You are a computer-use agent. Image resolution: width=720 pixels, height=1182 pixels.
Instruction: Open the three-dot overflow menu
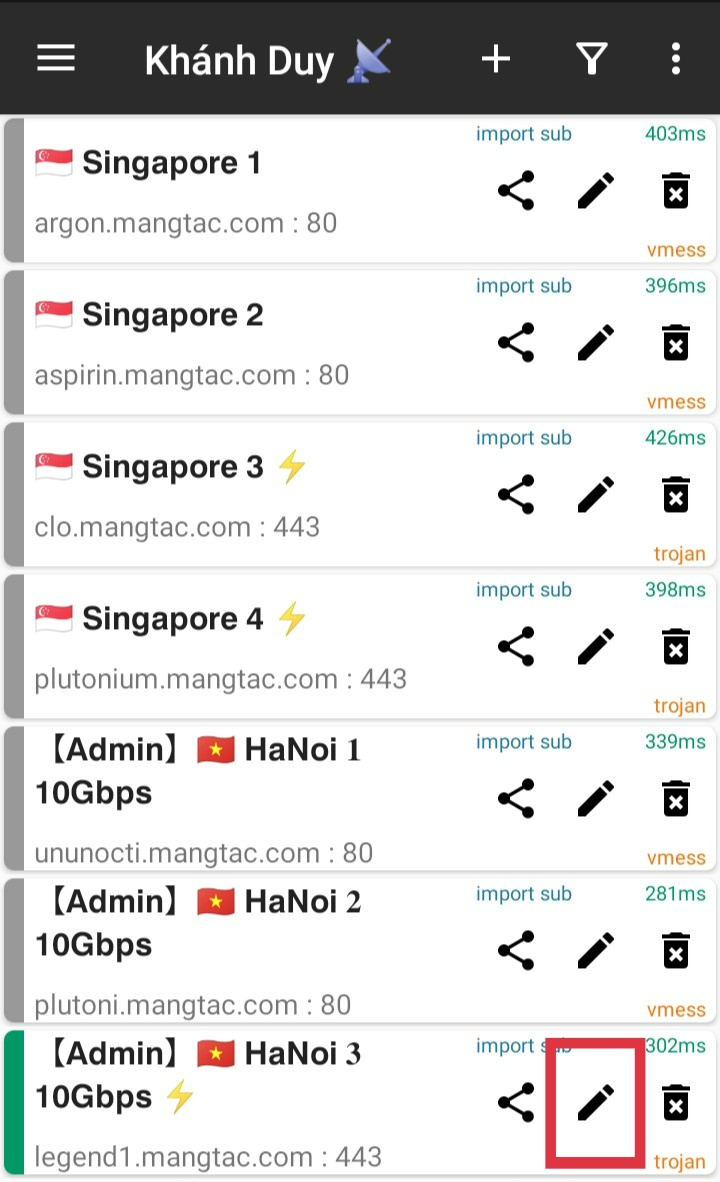pyautogui.click(x=676, y=60)
